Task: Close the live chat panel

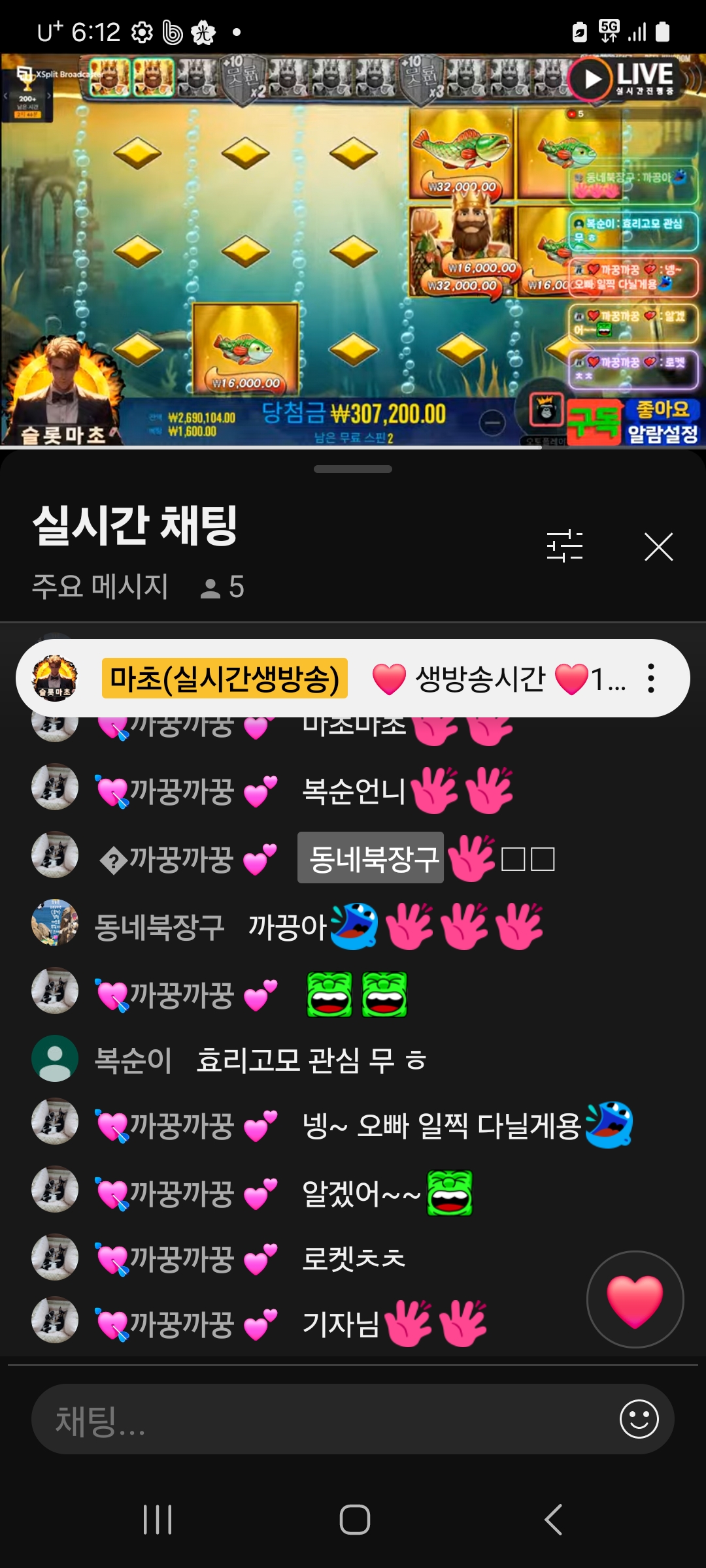Action: (658, 547)
